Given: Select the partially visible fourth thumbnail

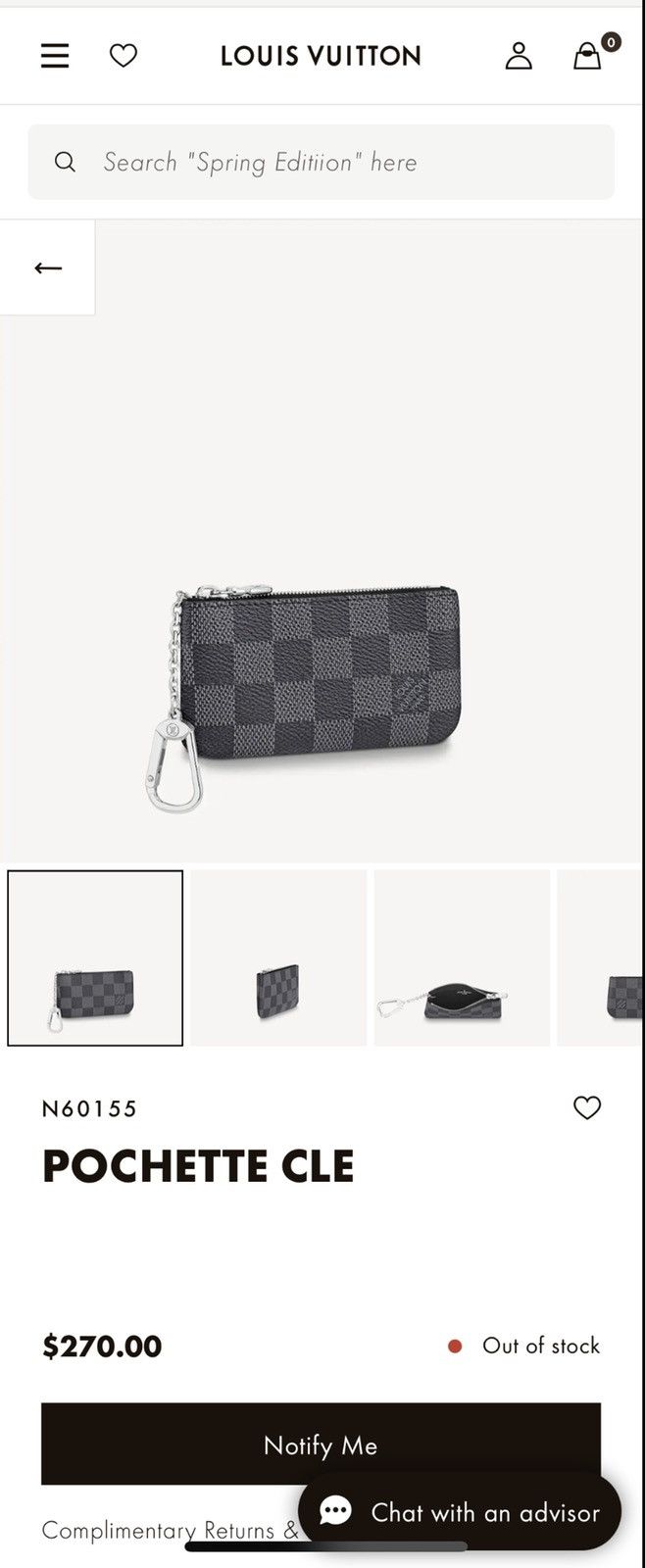Looking at the screenshot, I should pyautogui.click(x=602, y=957).
